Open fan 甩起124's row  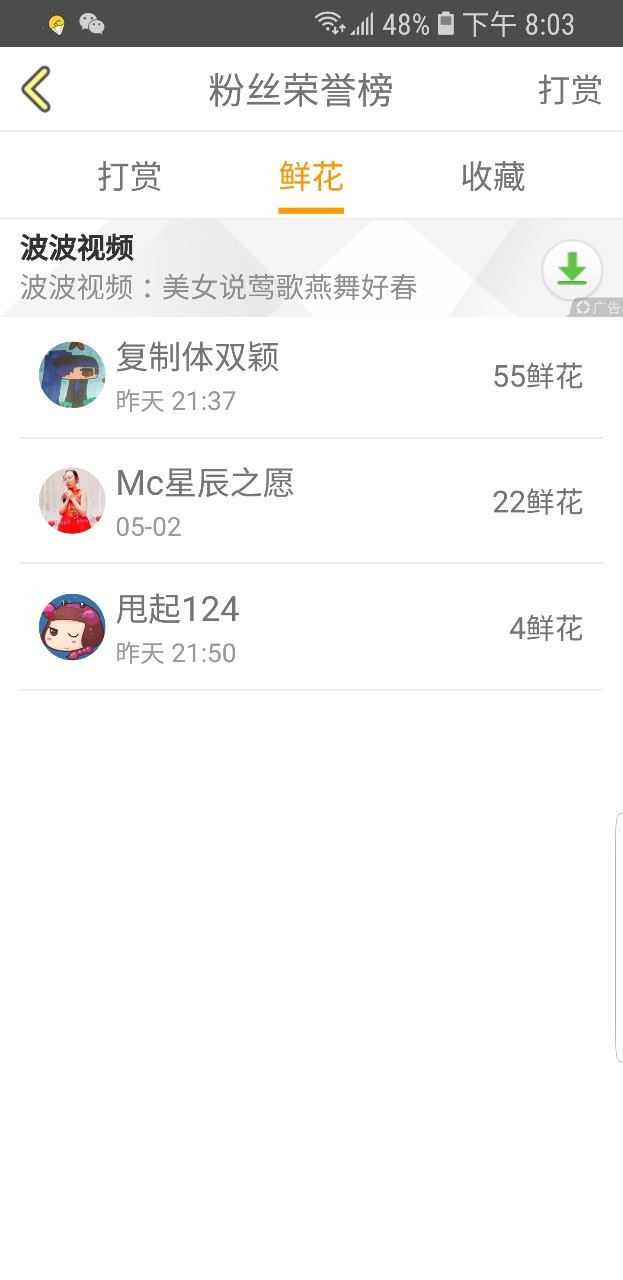click(311, 627)
